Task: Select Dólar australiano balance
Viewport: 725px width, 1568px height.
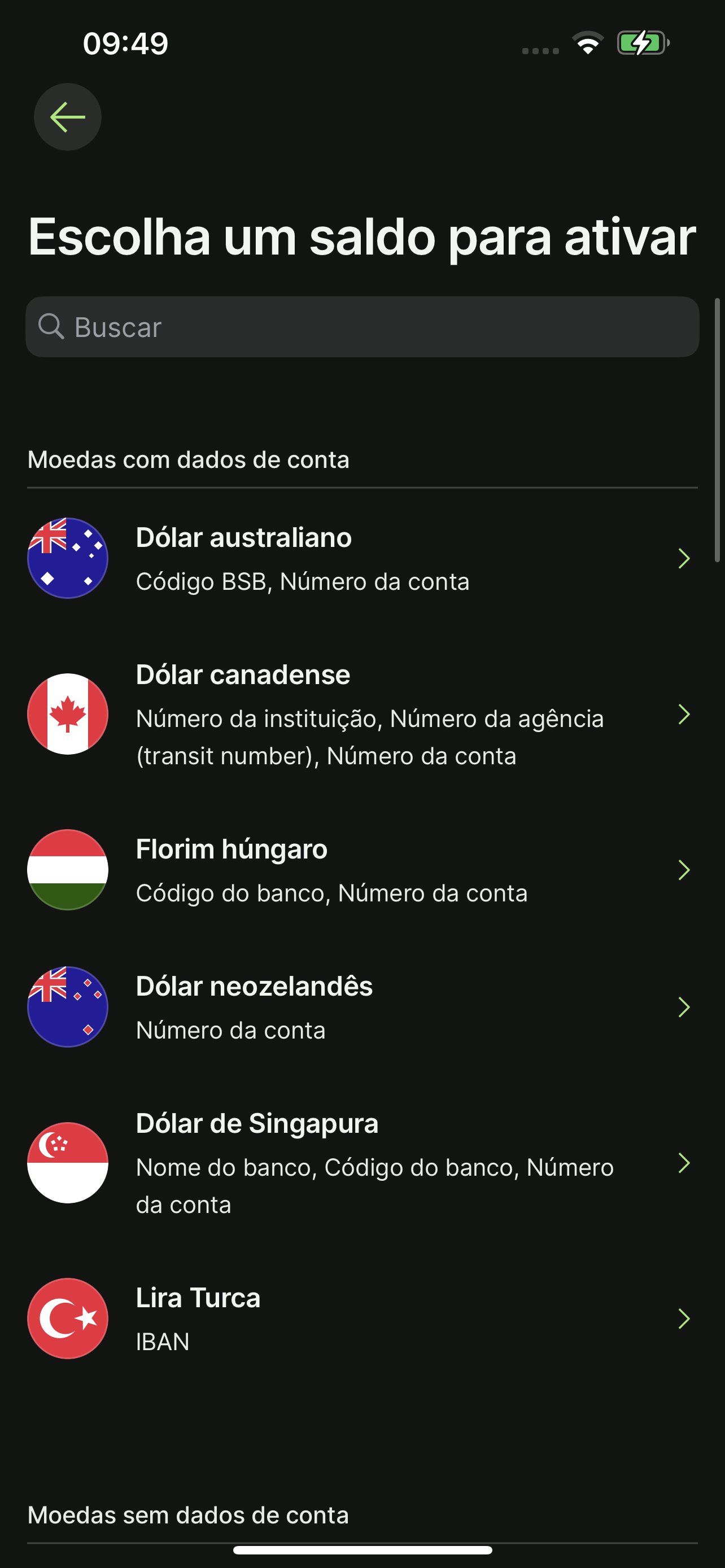Action: (x=362, y=558)
